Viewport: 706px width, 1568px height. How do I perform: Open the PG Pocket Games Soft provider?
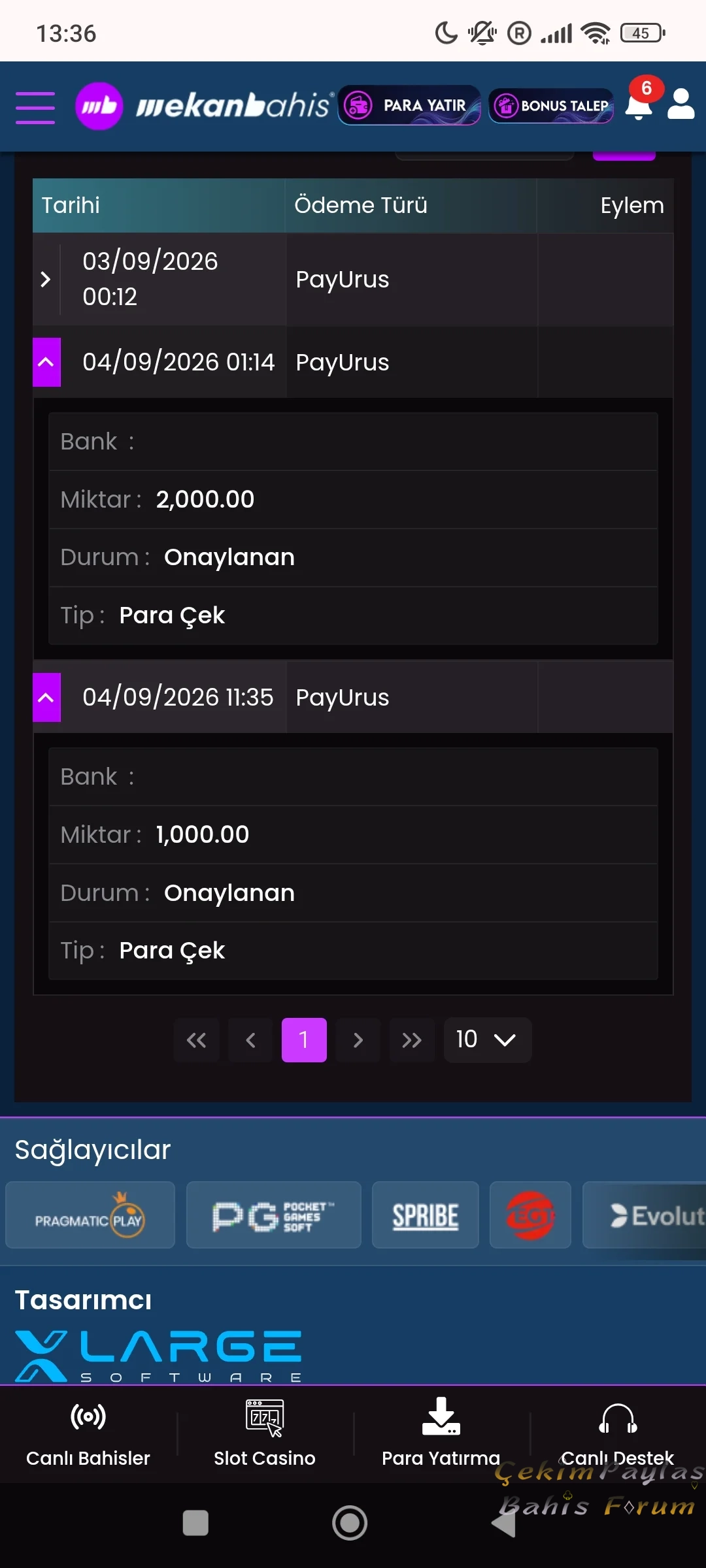click(x=274, y=1215)
